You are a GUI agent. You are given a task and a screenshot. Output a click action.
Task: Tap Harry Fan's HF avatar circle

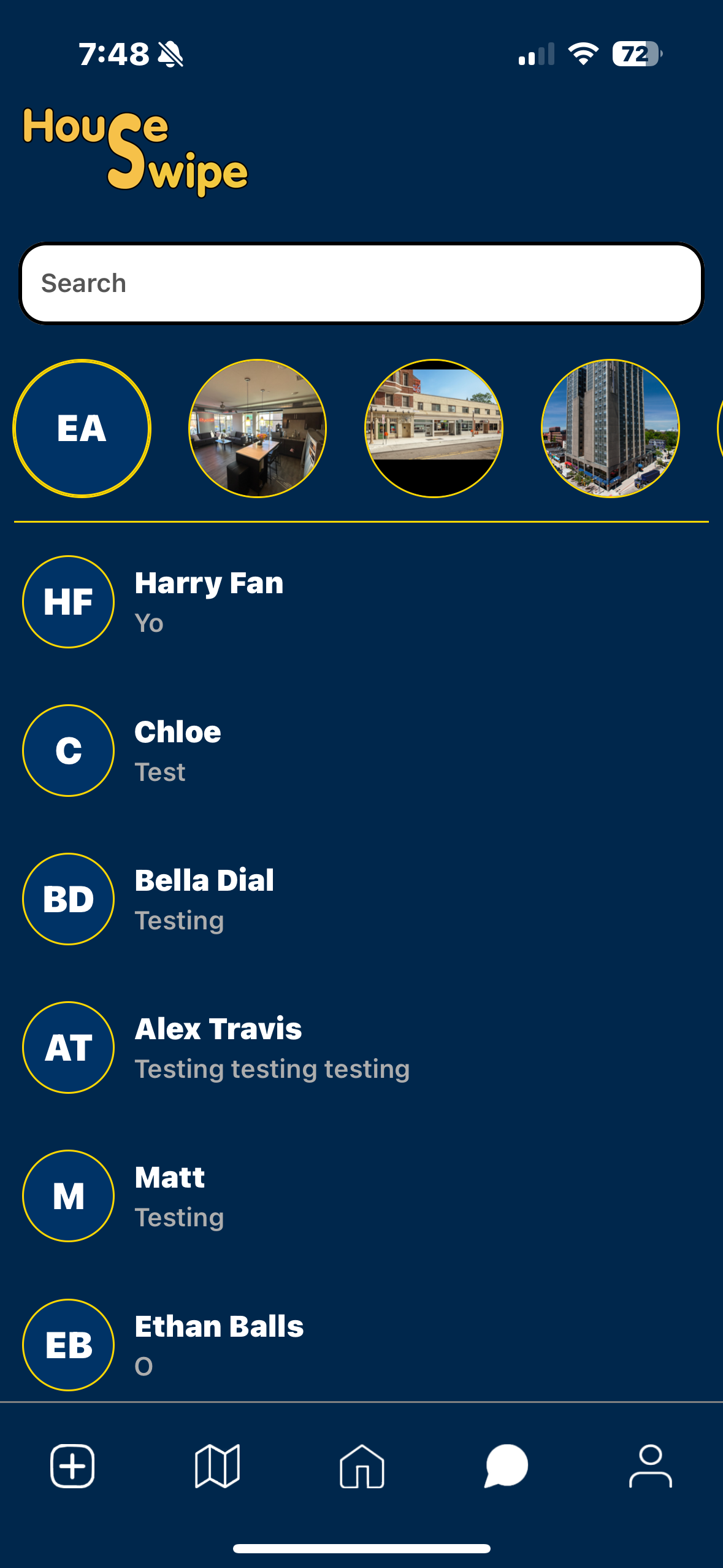(68, 602)
